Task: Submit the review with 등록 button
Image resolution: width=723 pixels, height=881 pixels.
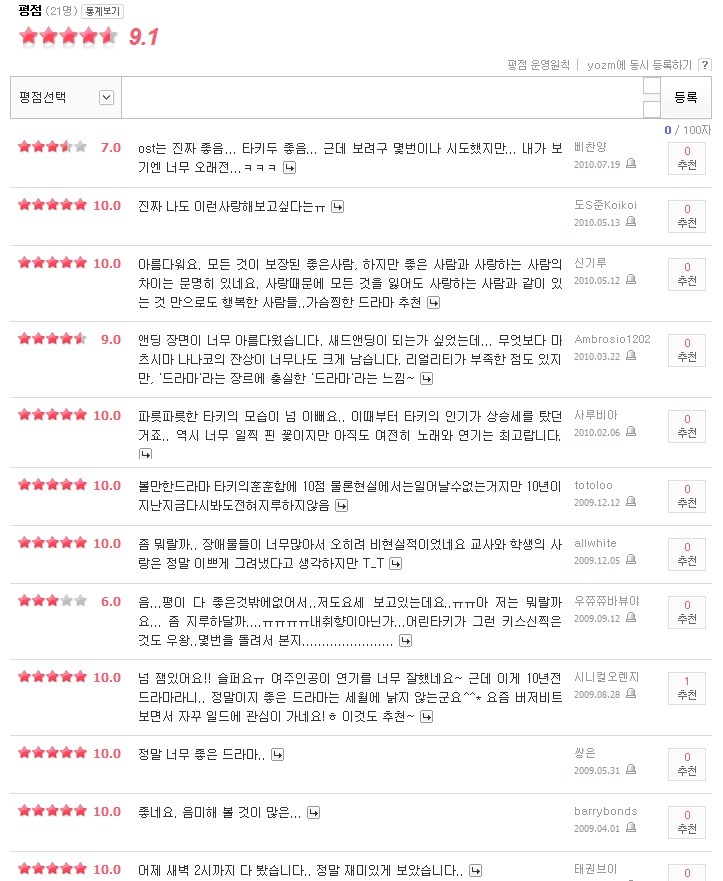Action: pyautogui.click(x=686, y=98)
